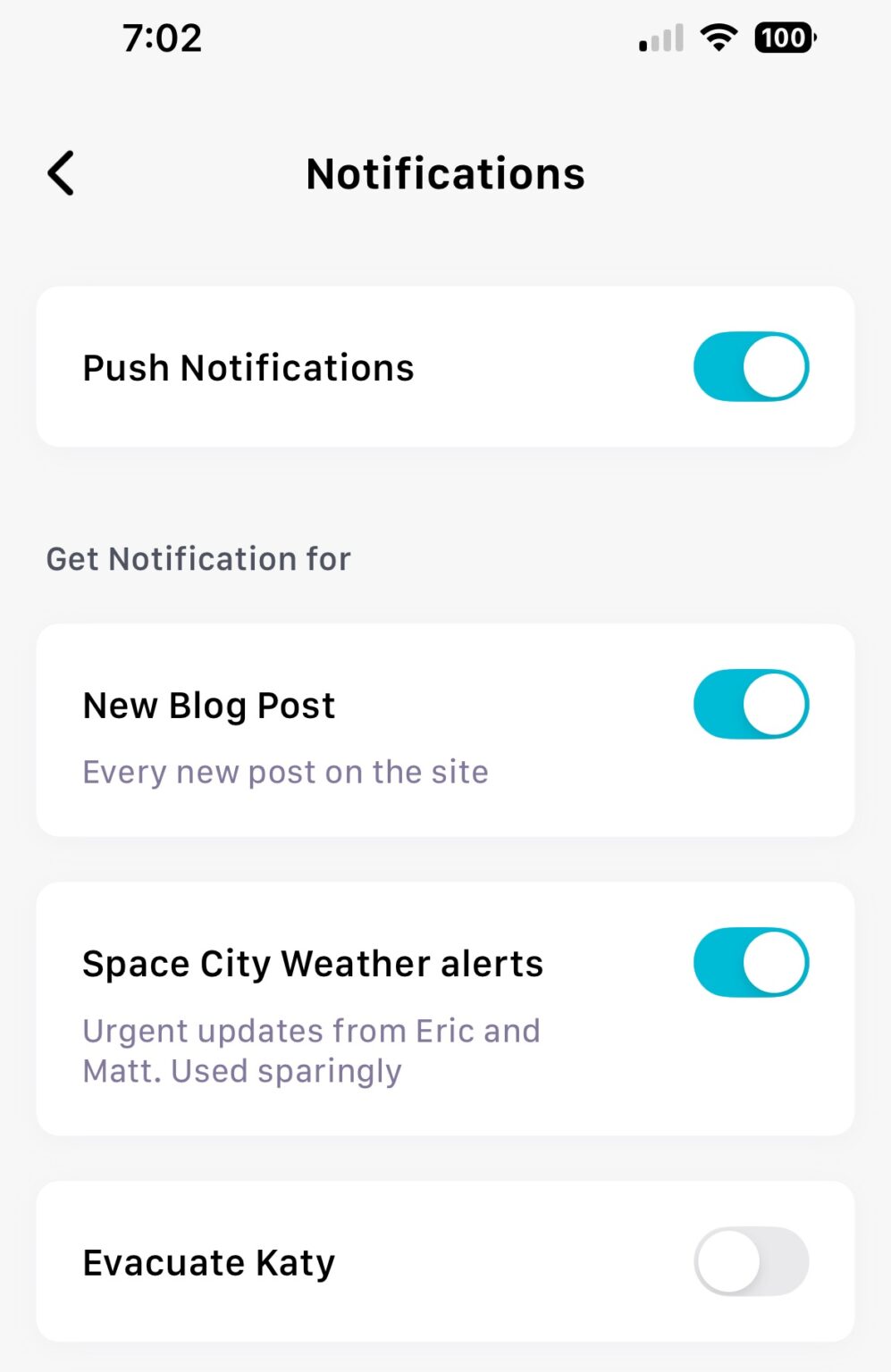Toggle the Push Notifications switch

pyautogui.click(x=751, y=366)
